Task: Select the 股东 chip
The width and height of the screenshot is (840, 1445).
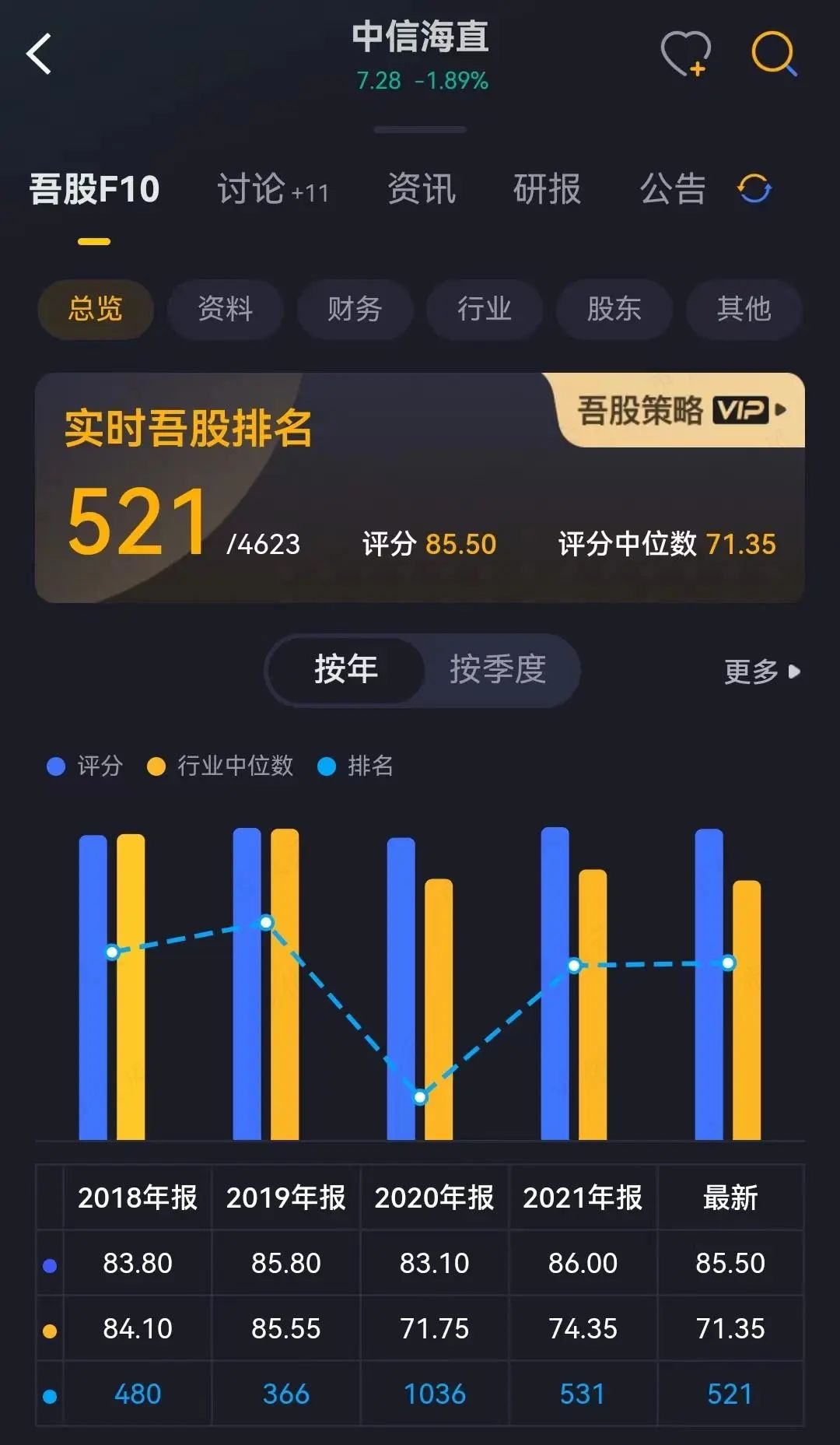Action: 614,309
